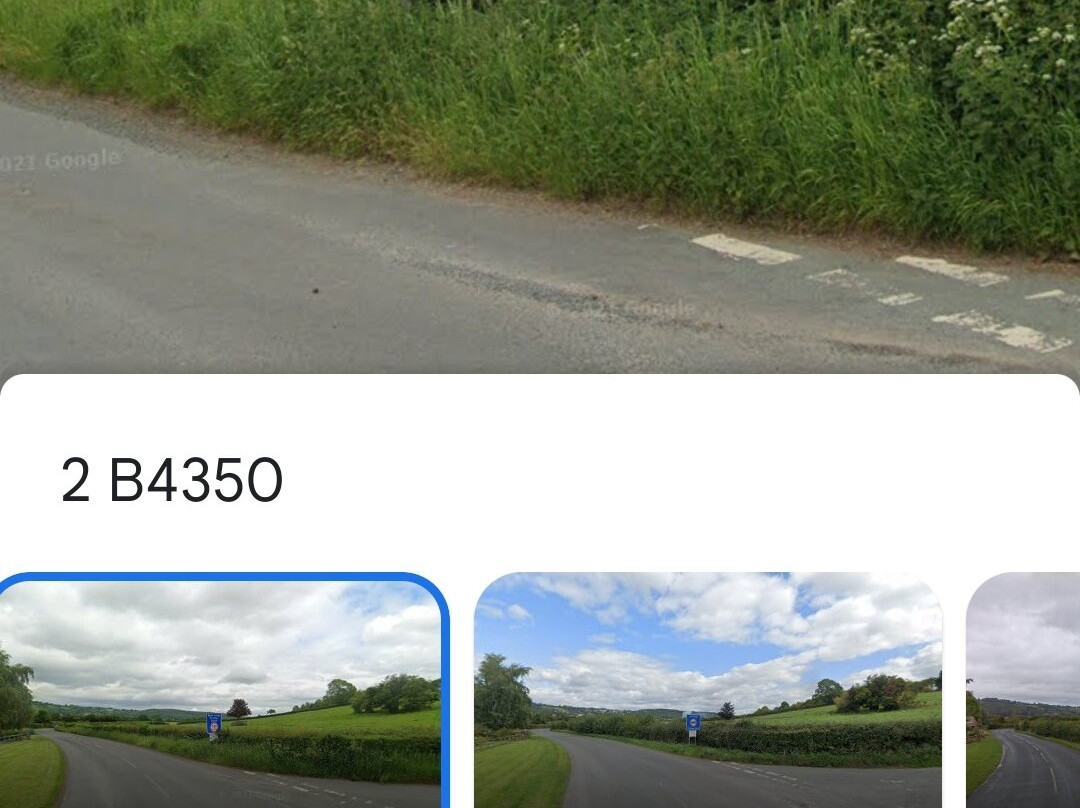1080x808 pixels.
Task: Select the highlighted overcast street view thumbnail
Action: (220, 692)
